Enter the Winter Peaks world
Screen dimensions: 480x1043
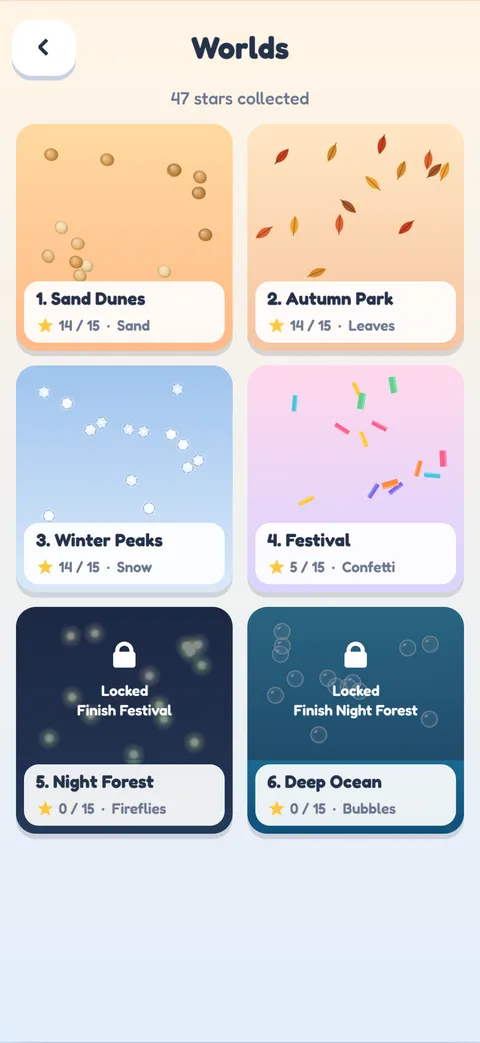[x=124, y=479]
